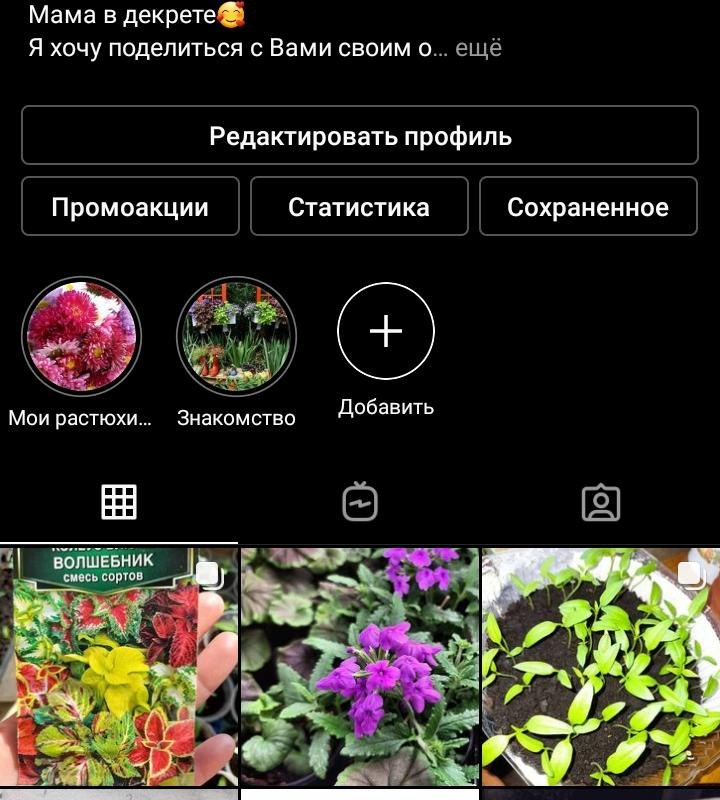The image size is (720, 800).
Task: Open Редактировать профиль
Action: 360,136
